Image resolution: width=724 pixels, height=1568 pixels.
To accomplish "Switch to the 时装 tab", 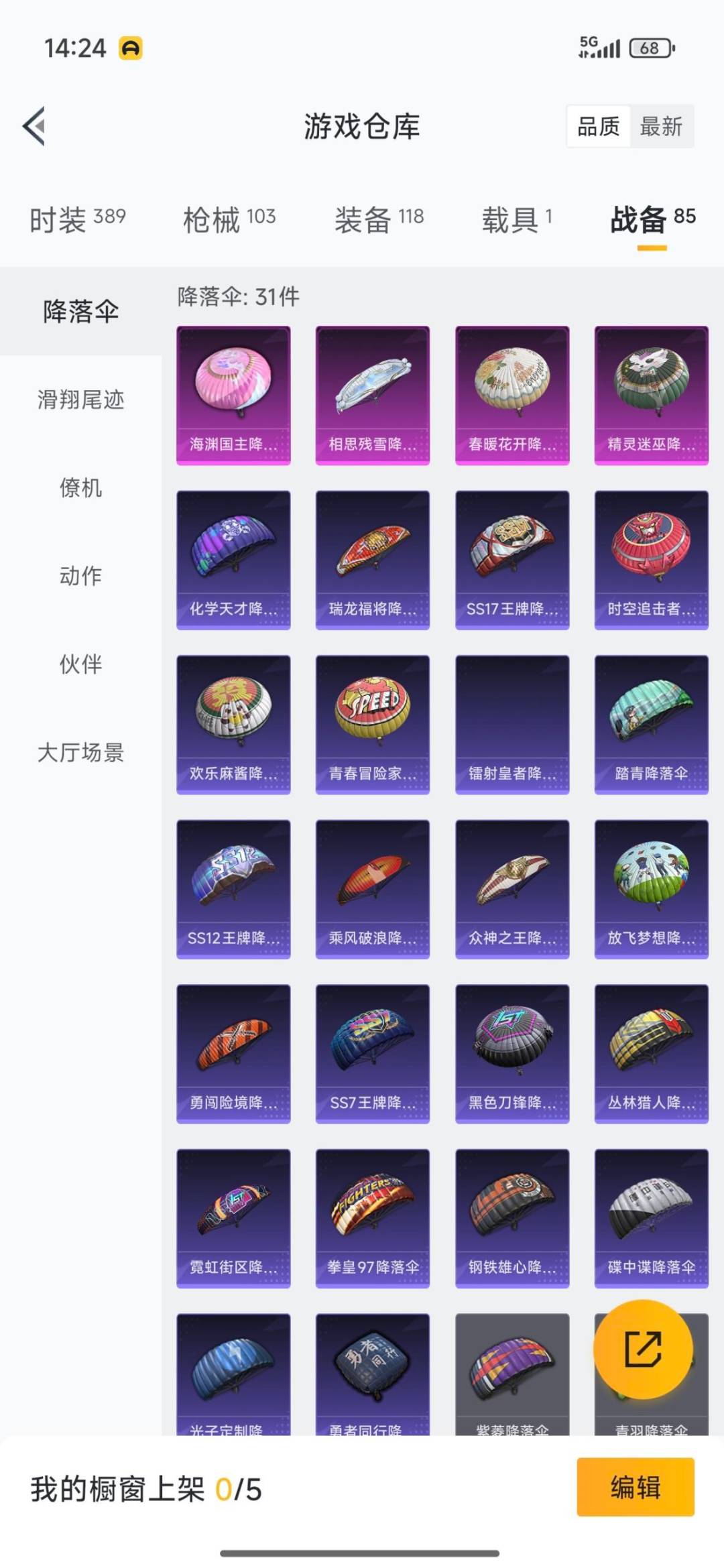I will (x=77, y=219).
